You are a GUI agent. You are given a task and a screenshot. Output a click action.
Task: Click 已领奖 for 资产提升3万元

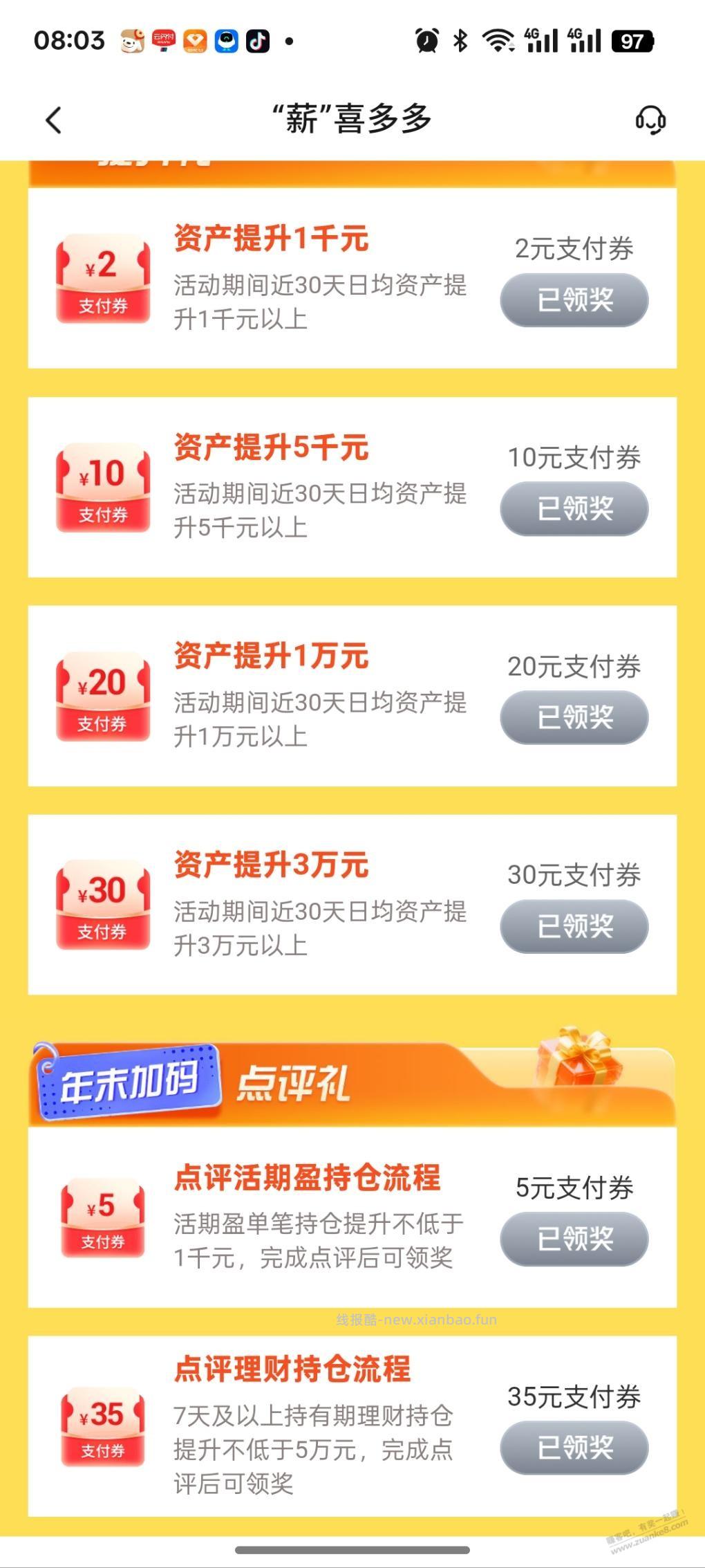point(573,927)
